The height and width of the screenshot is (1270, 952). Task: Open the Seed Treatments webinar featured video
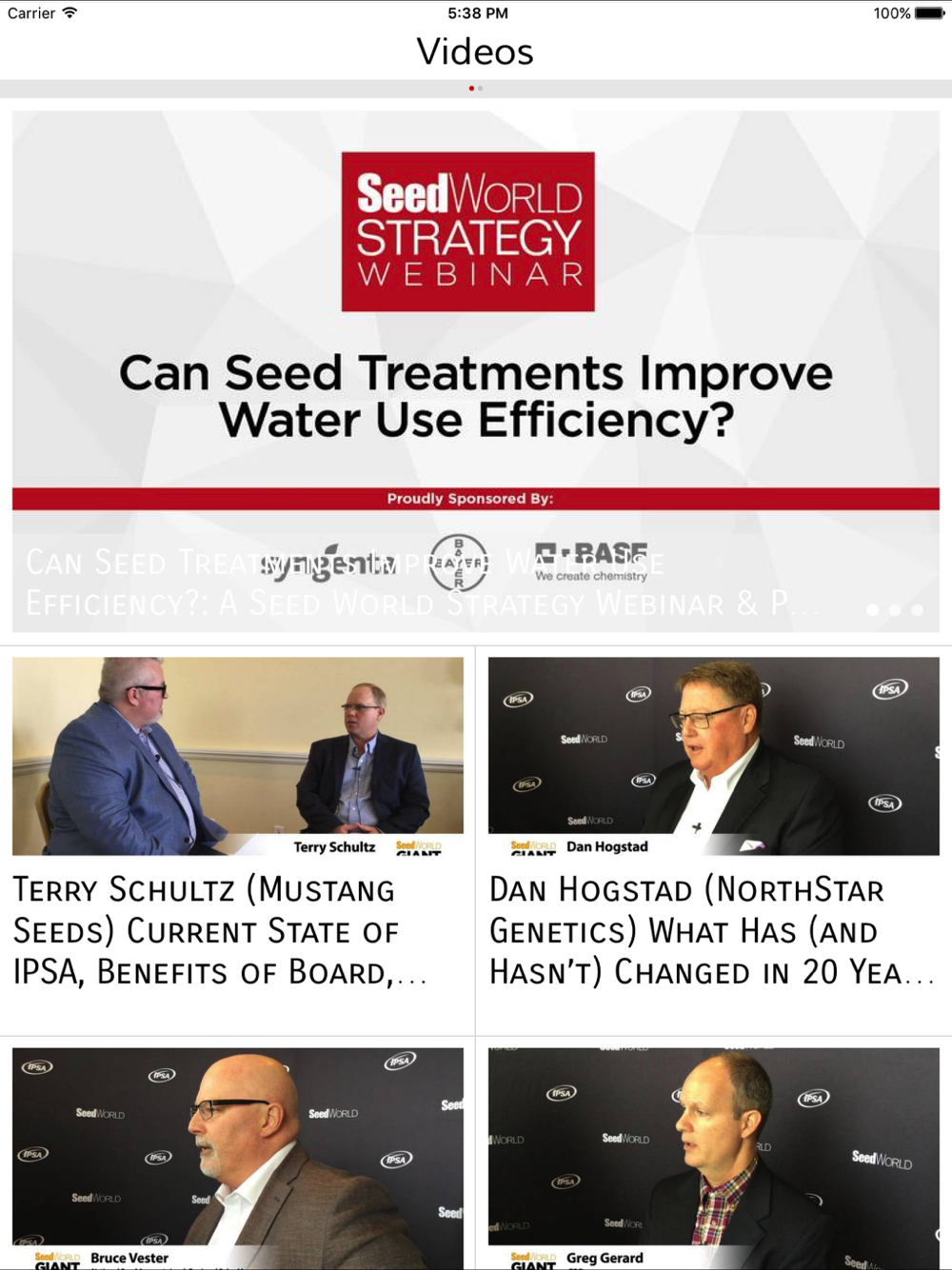[x=475, y=371]
